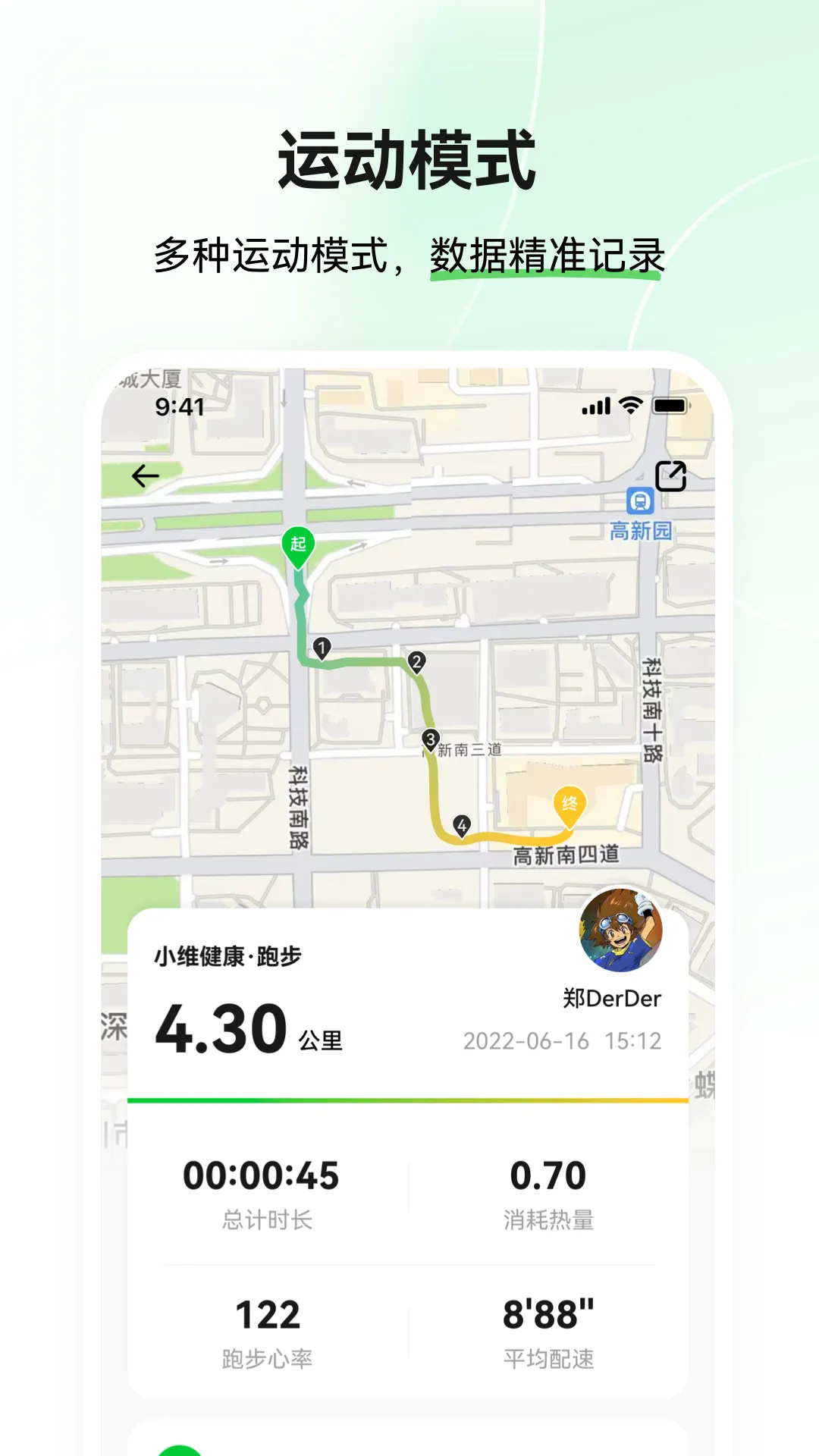Image resolution: width=819 pixels, height=1456 pixels.
Task: Tap the Wi-Fi icon in the status bar
Action: pyautogui.click(x=632, y=406)
